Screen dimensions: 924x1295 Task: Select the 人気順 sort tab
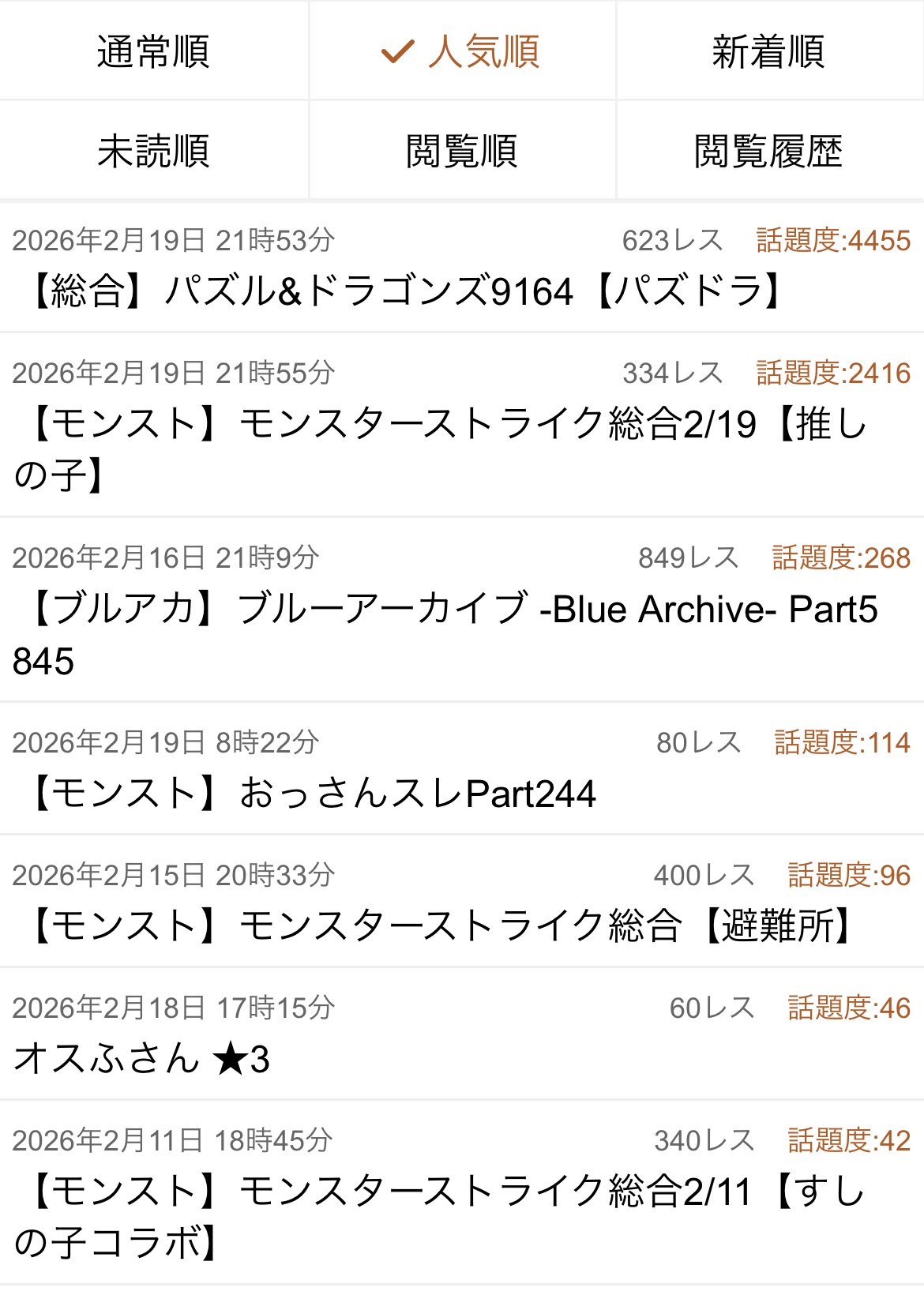[x=462, y=51]
